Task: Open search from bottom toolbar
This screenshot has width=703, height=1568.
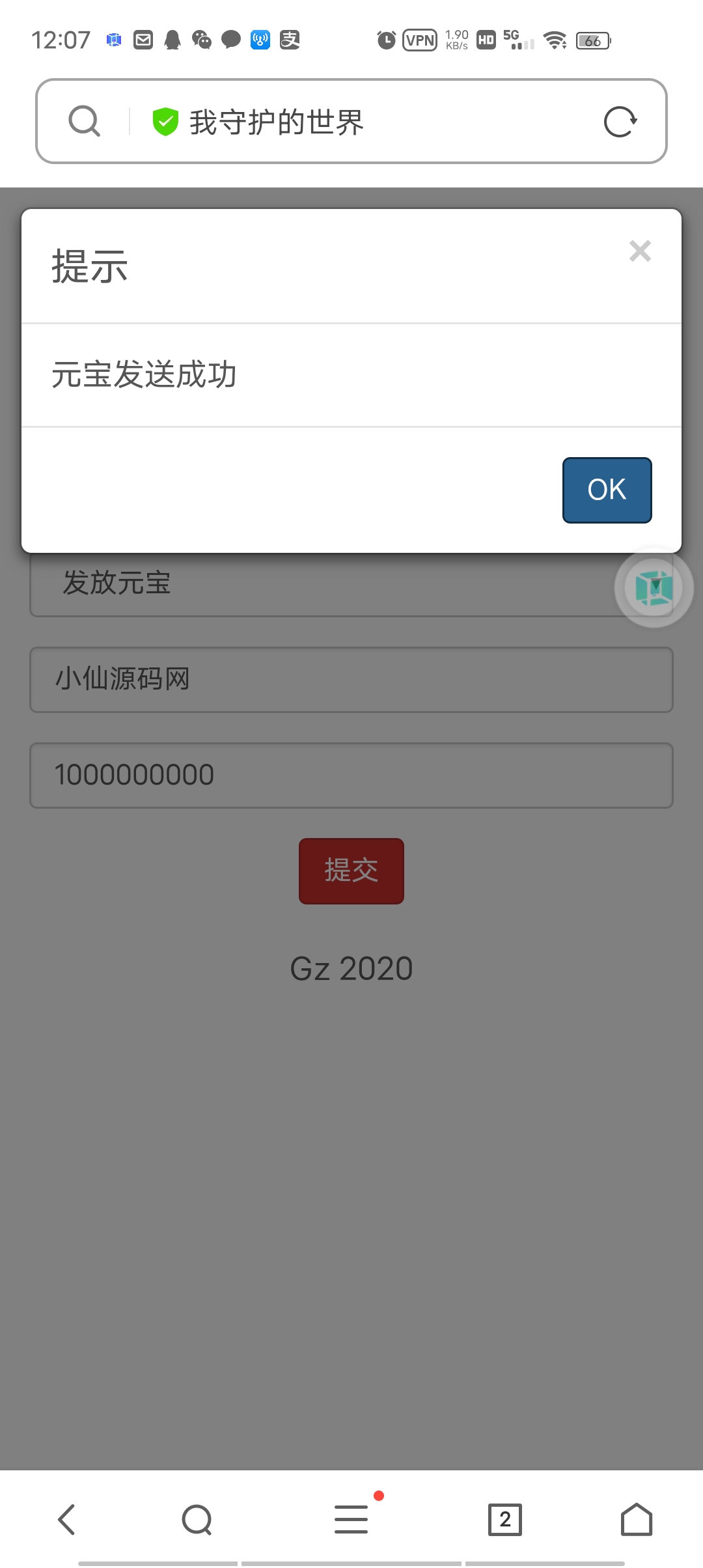Action: pos(197,1520)
